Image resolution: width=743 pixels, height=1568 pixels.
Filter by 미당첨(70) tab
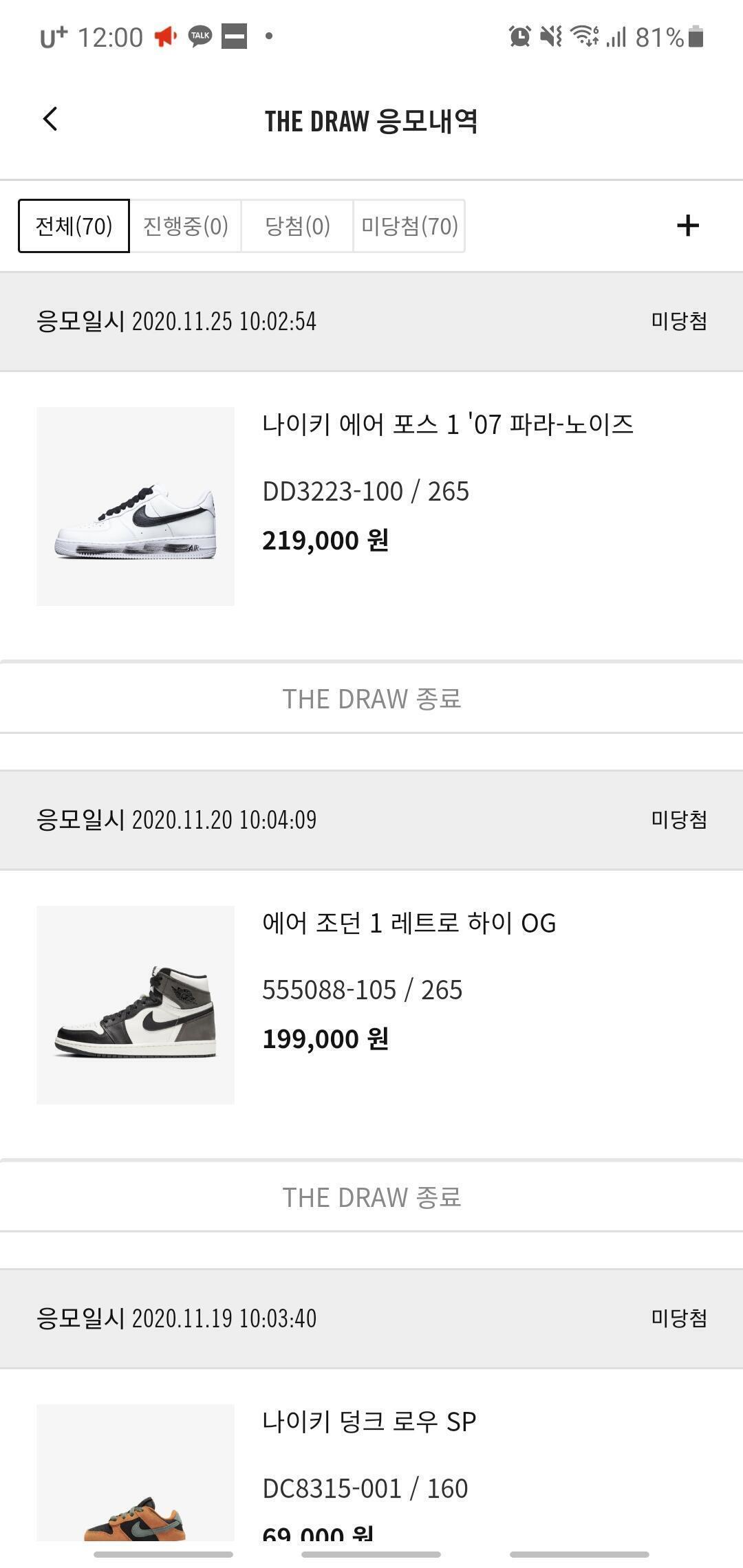tap(409, 226)
